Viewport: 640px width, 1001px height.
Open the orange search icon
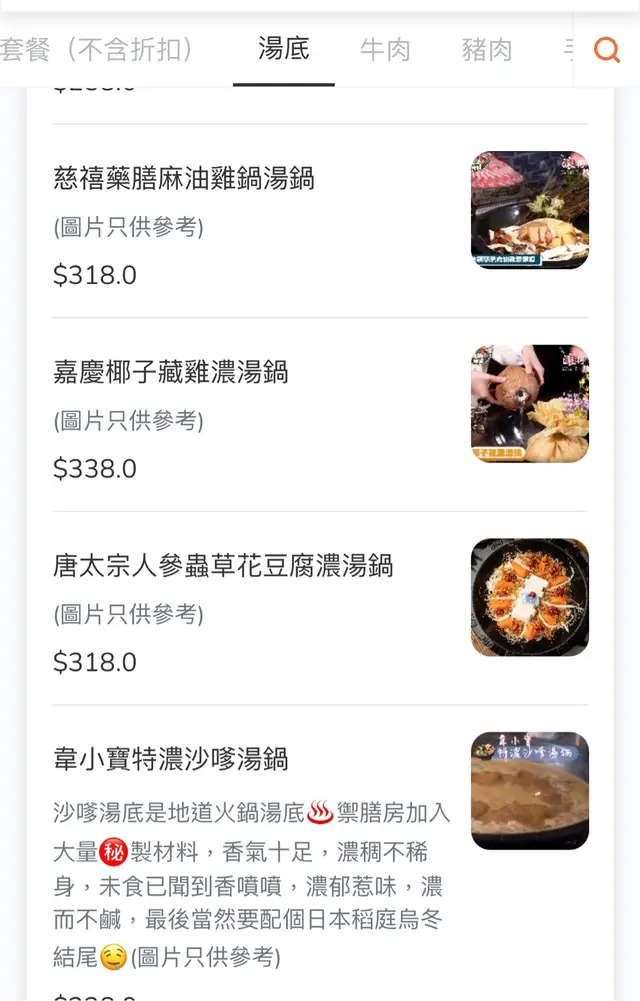click(x=606, y=49)
